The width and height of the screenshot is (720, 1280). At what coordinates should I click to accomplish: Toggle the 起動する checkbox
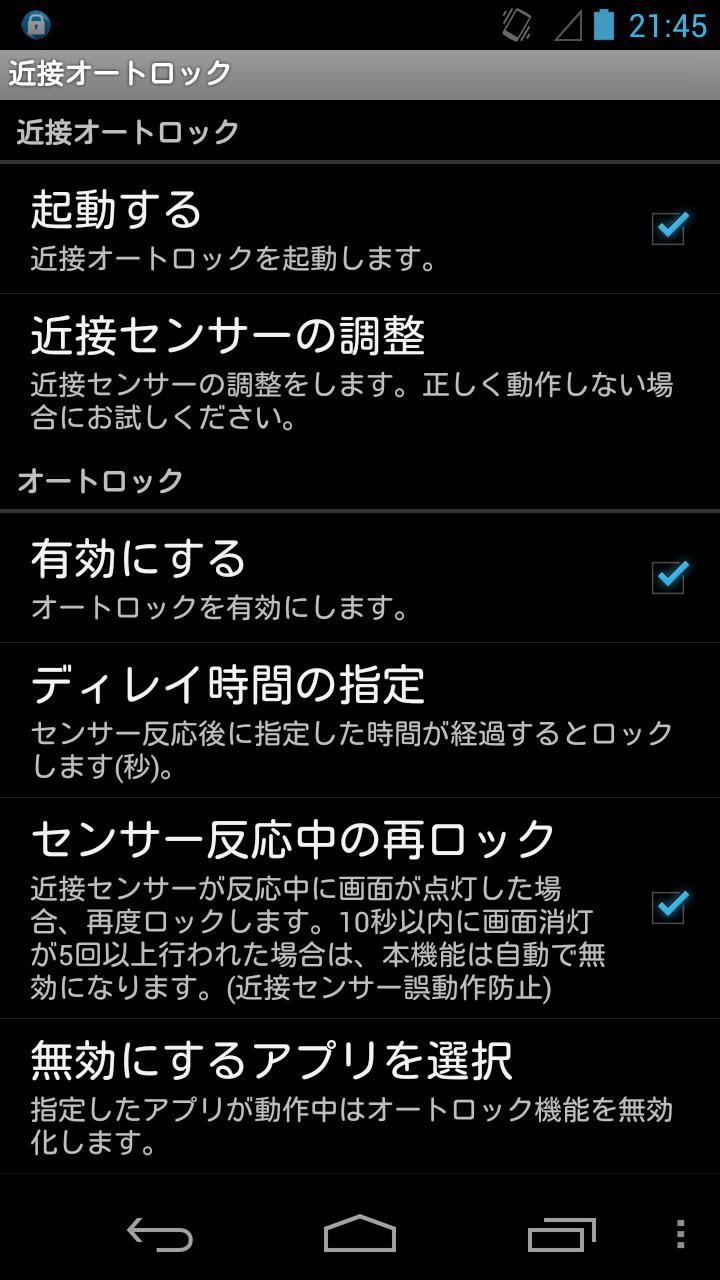coord(668,228)
